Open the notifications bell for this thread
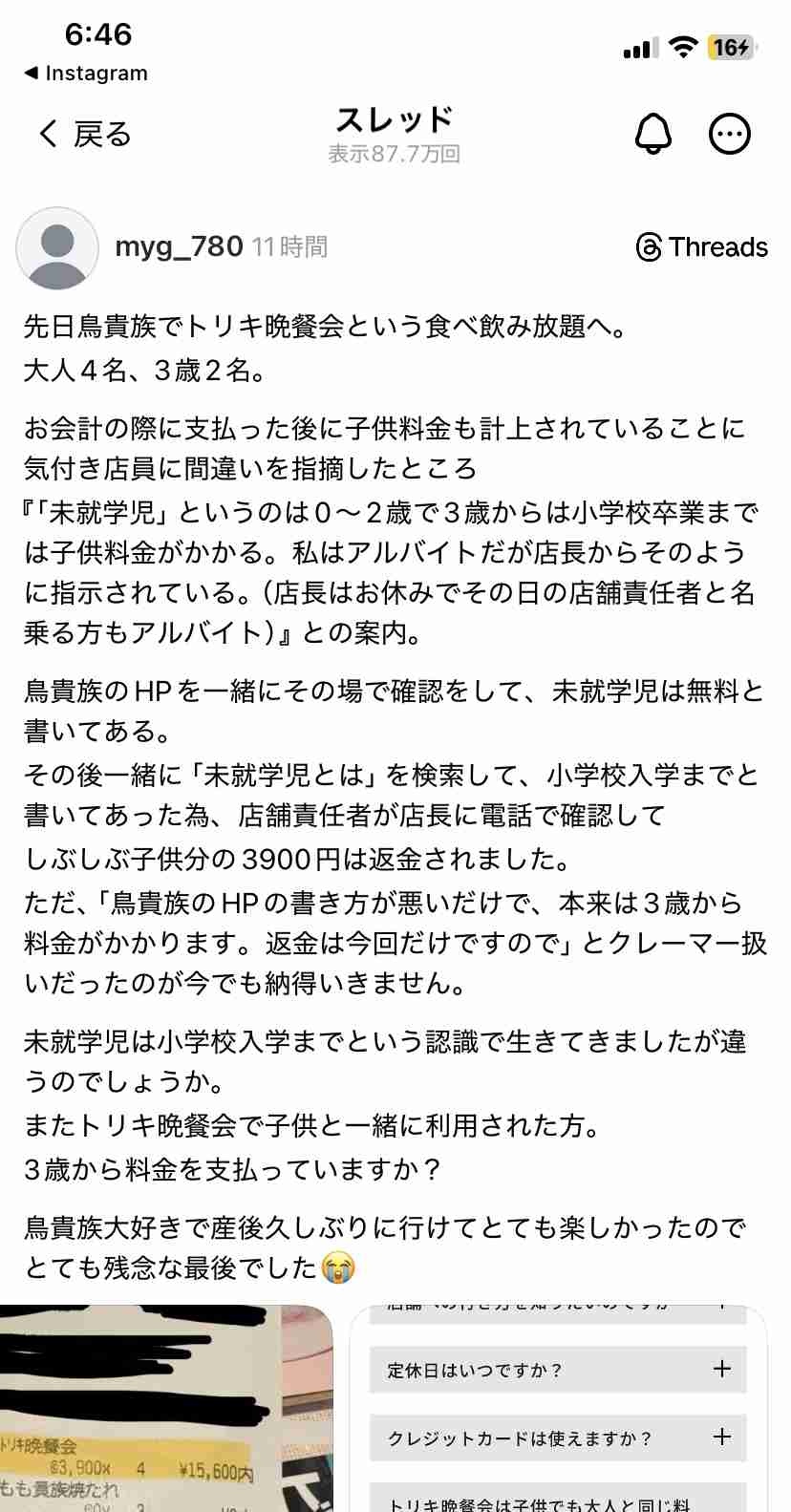The height and width of the screenshot is (1512, 791). [653, 135]
